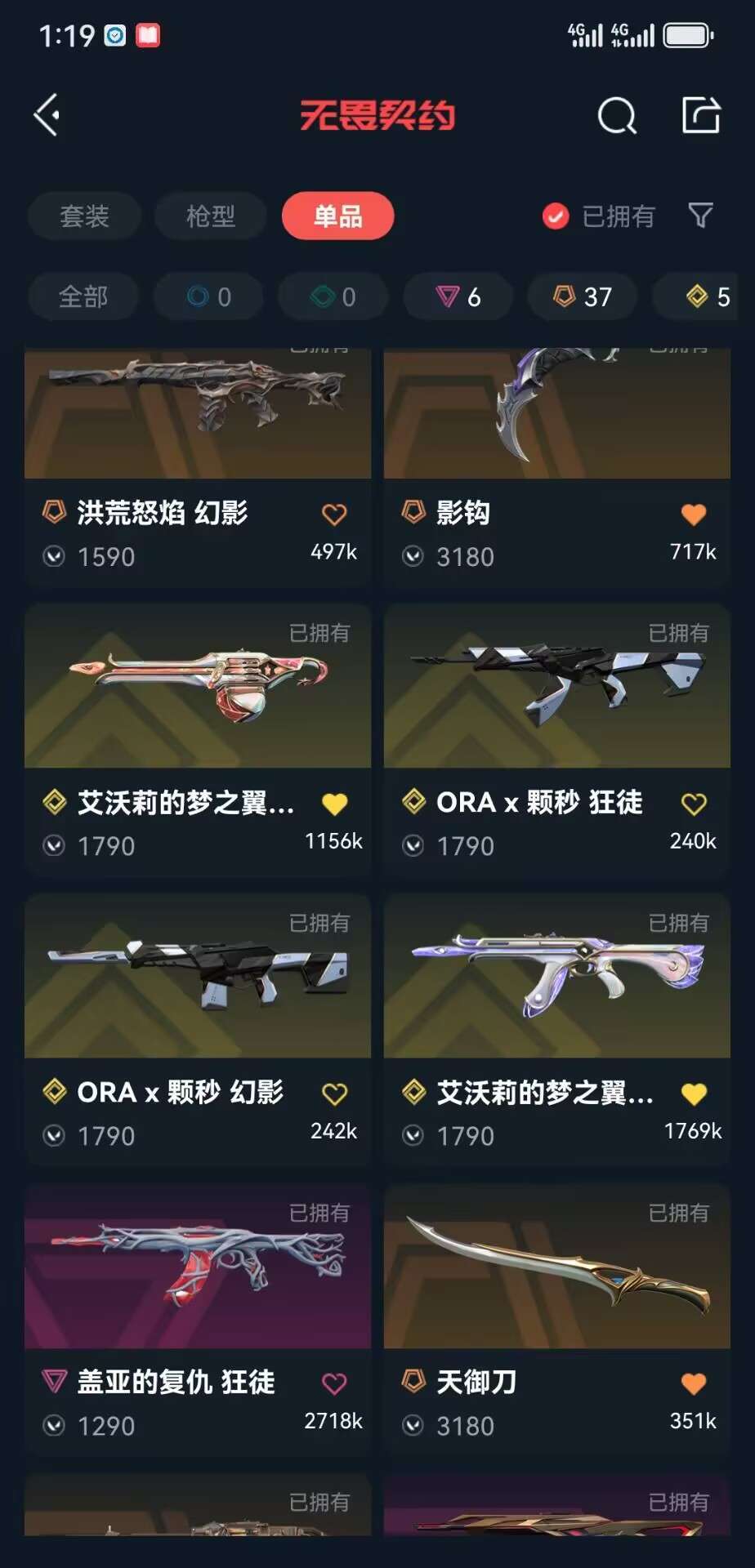Open the funnel filter options

[x=700, y=216]
